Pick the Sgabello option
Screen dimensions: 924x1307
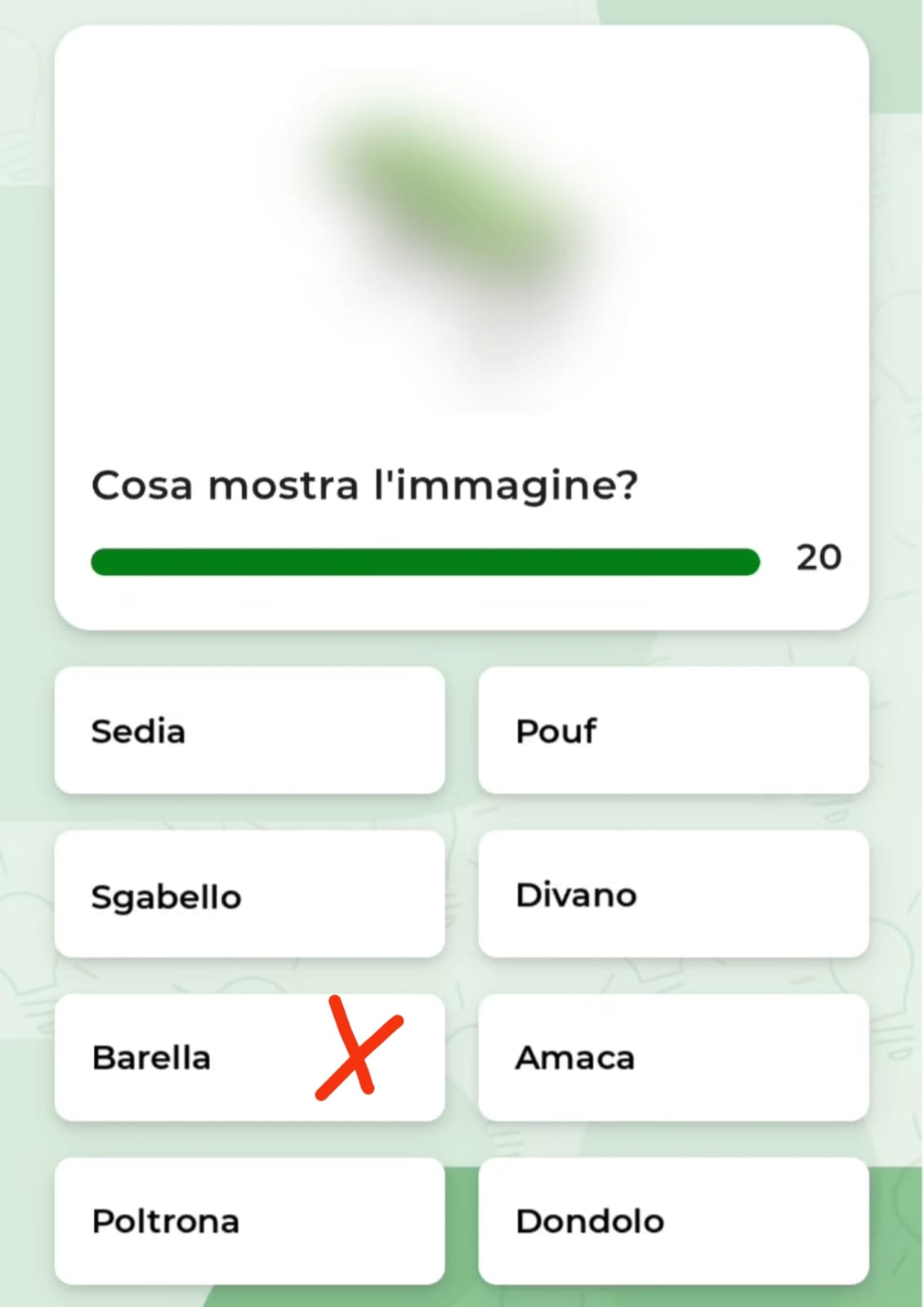click(249, 894)
